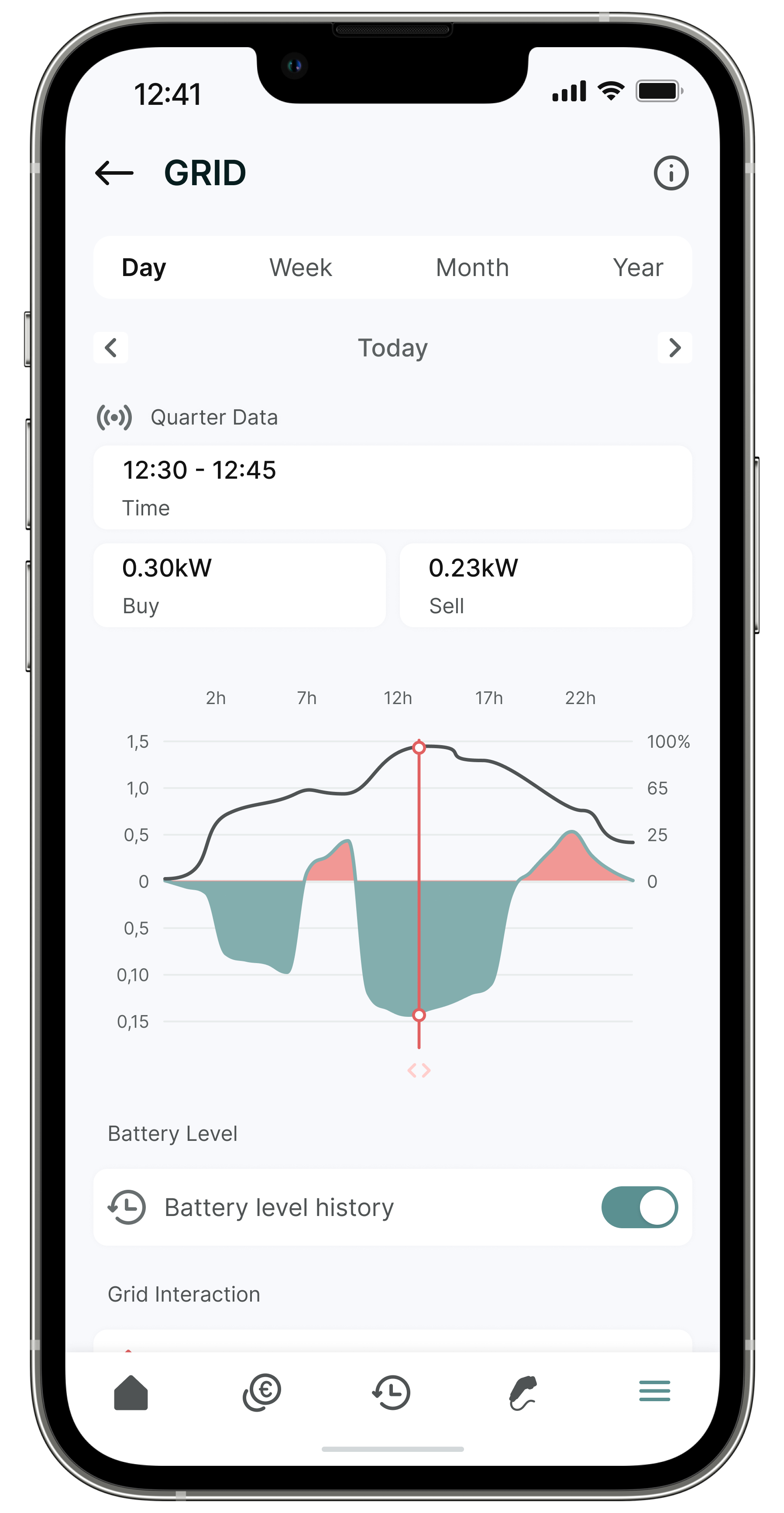The height and width of the screenshot is (1513, 784).
Task: Open the euro costs tab
Action: coord(262,1392)
